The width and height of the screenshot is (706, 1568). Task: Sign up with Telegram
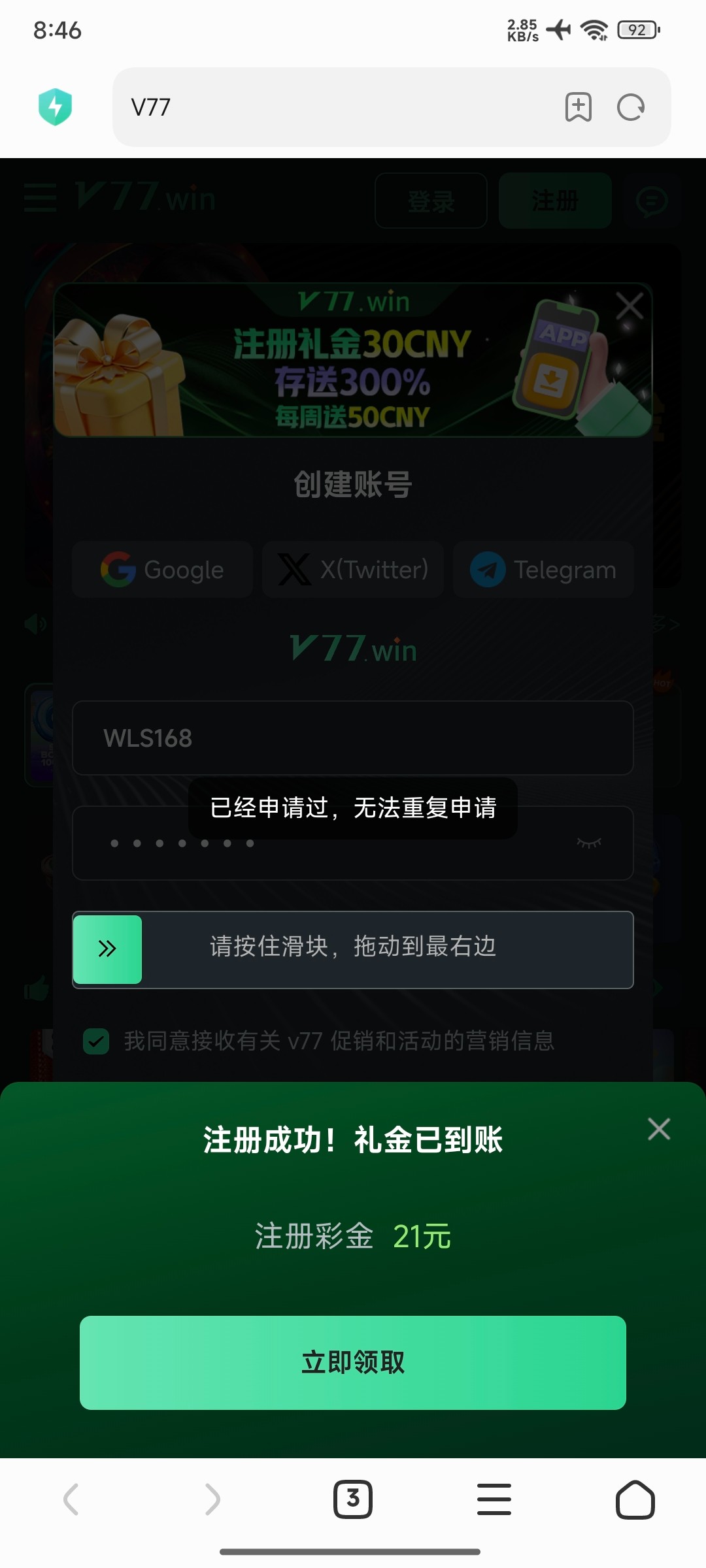coord(543,570)
